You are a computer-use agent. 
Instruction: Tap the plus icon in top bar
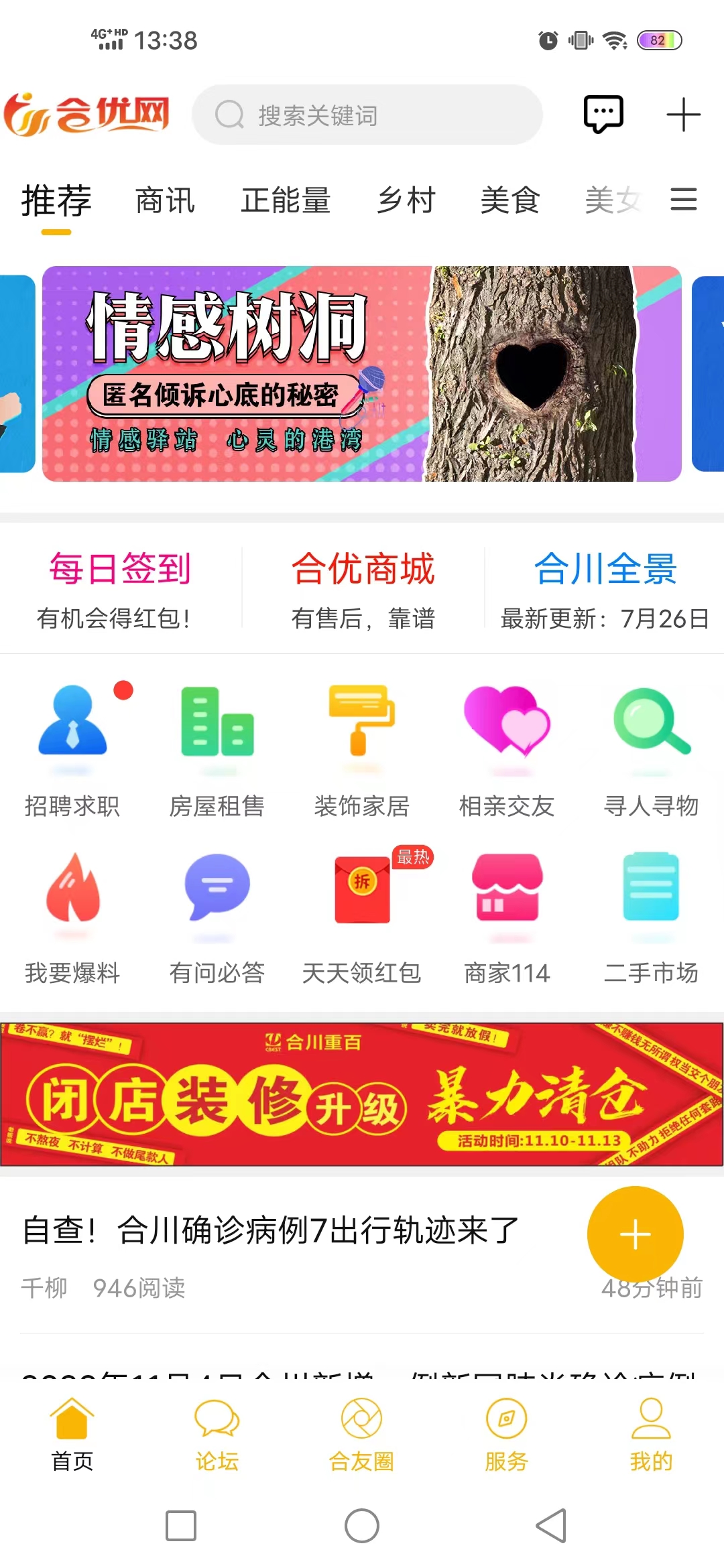point(683,115)
